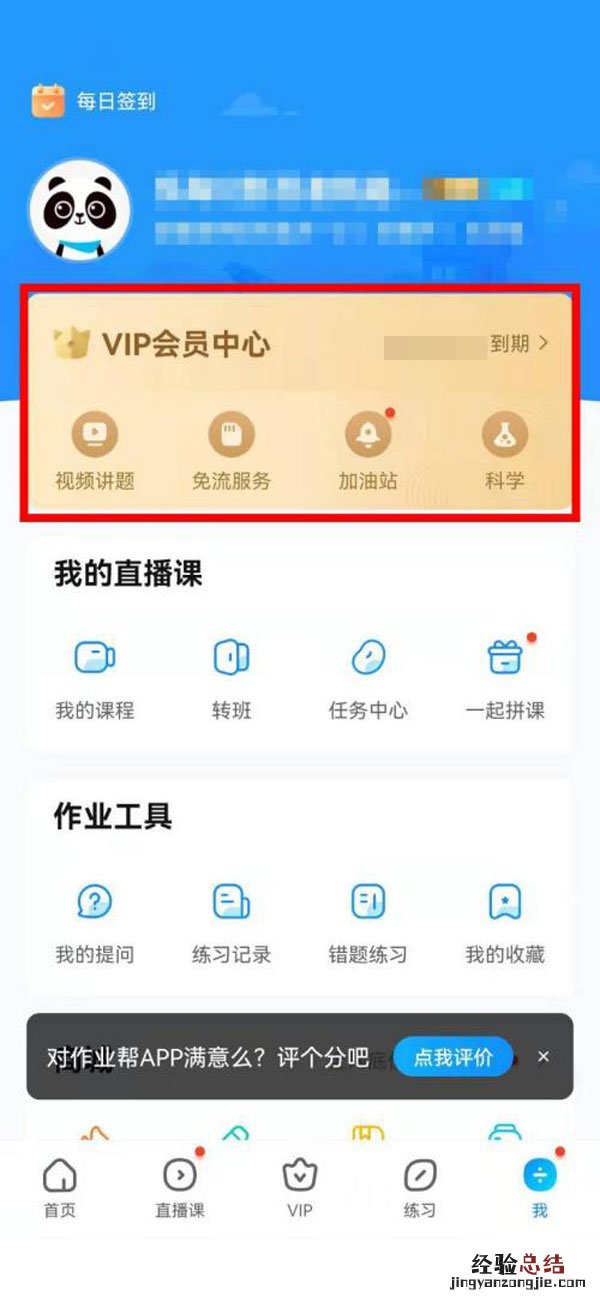Open 错题练习
600x1301 pixels.
coord(368,922)
